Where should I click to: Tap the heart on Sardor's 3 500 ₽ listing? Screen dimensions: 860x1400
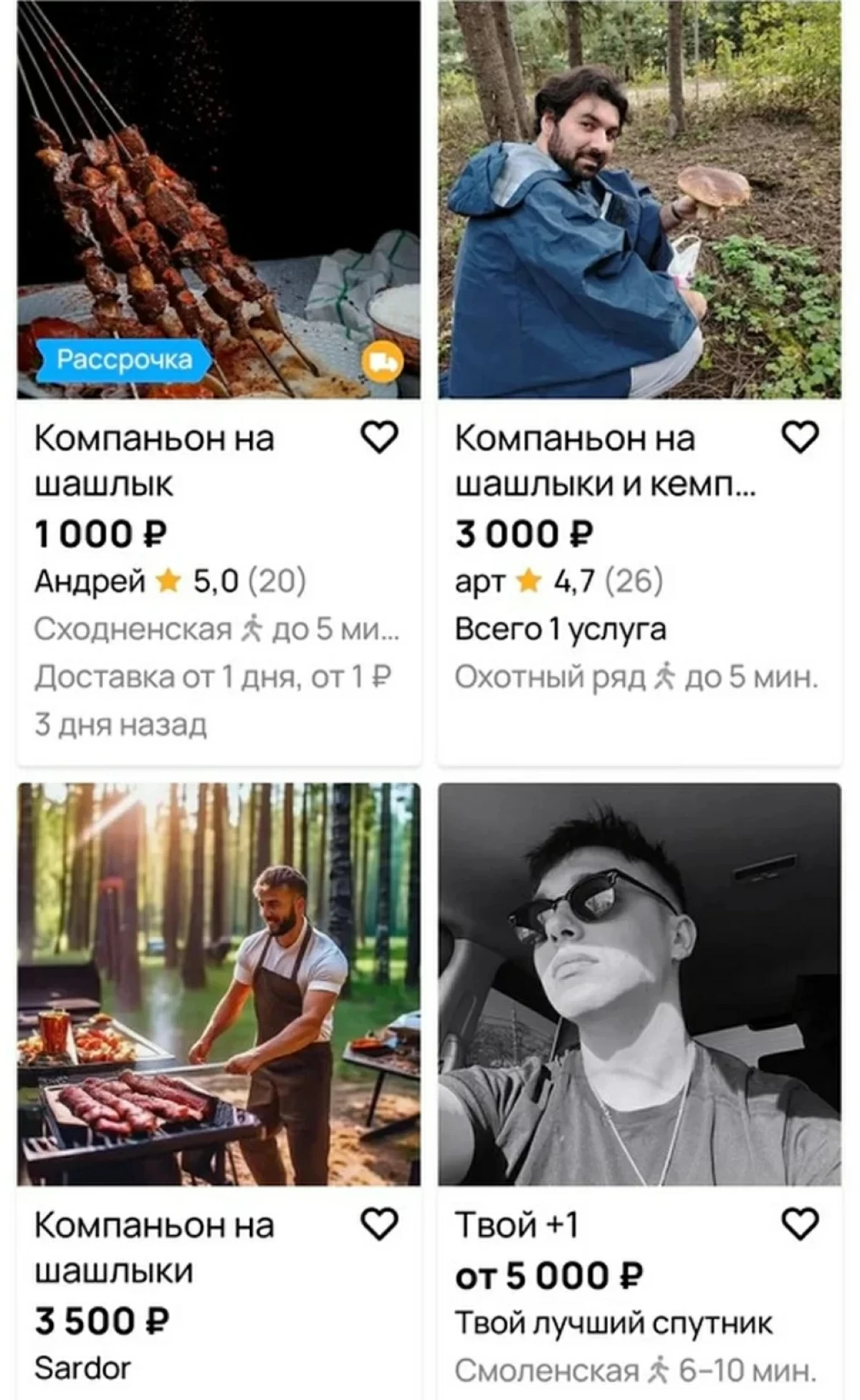point(379,1224)
